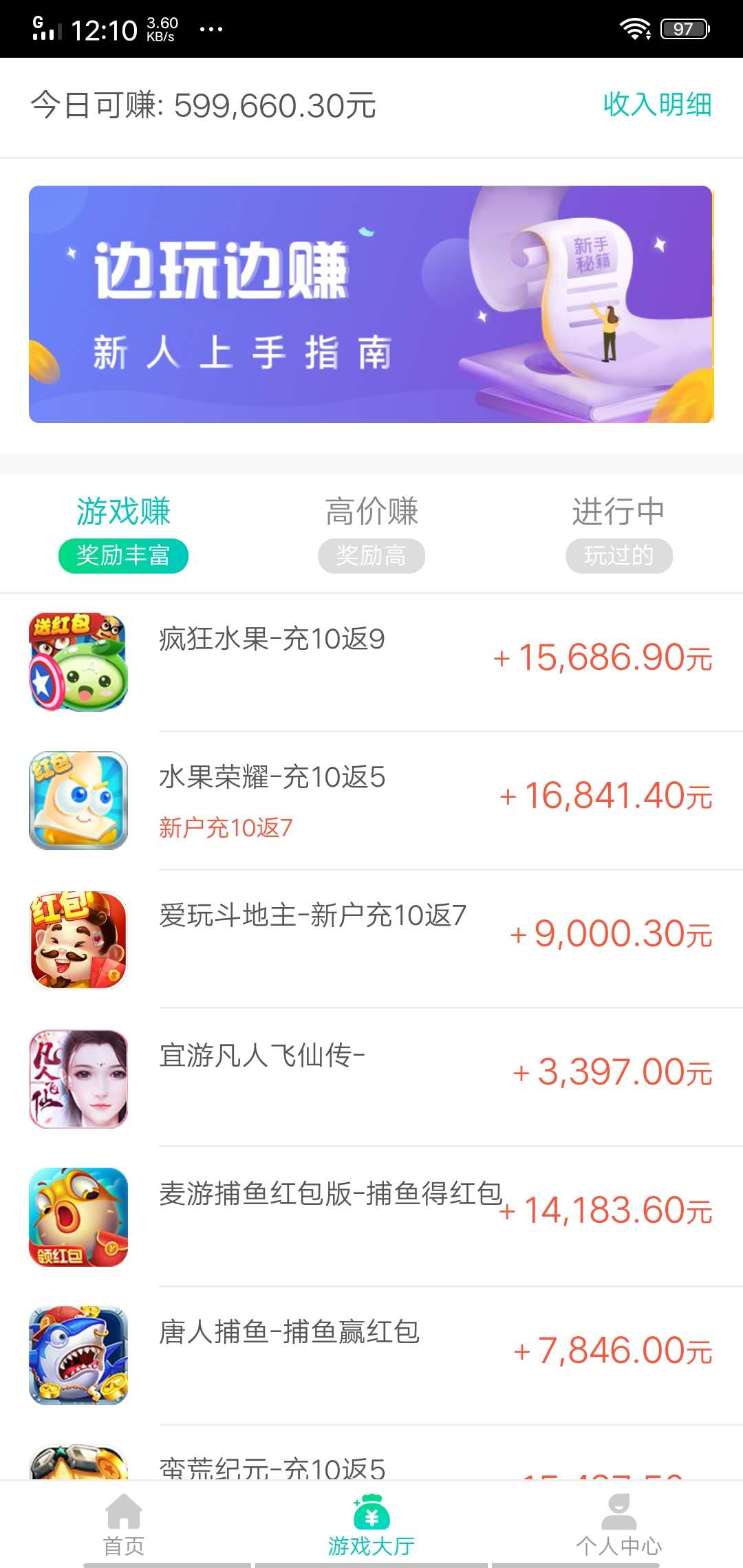The width and height of the screenshot is (743, 1568).
Task: Select the 爱玩斗地主 game icon
Action: [x=78, y=941]
